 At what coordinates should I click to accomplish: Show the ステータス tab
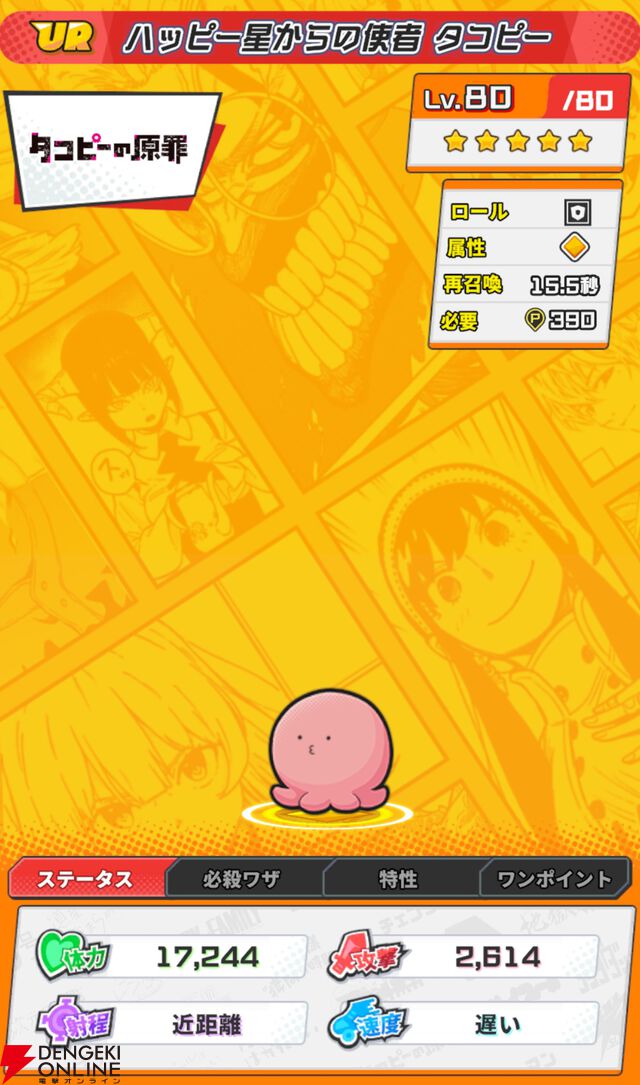tap(85, 879)
